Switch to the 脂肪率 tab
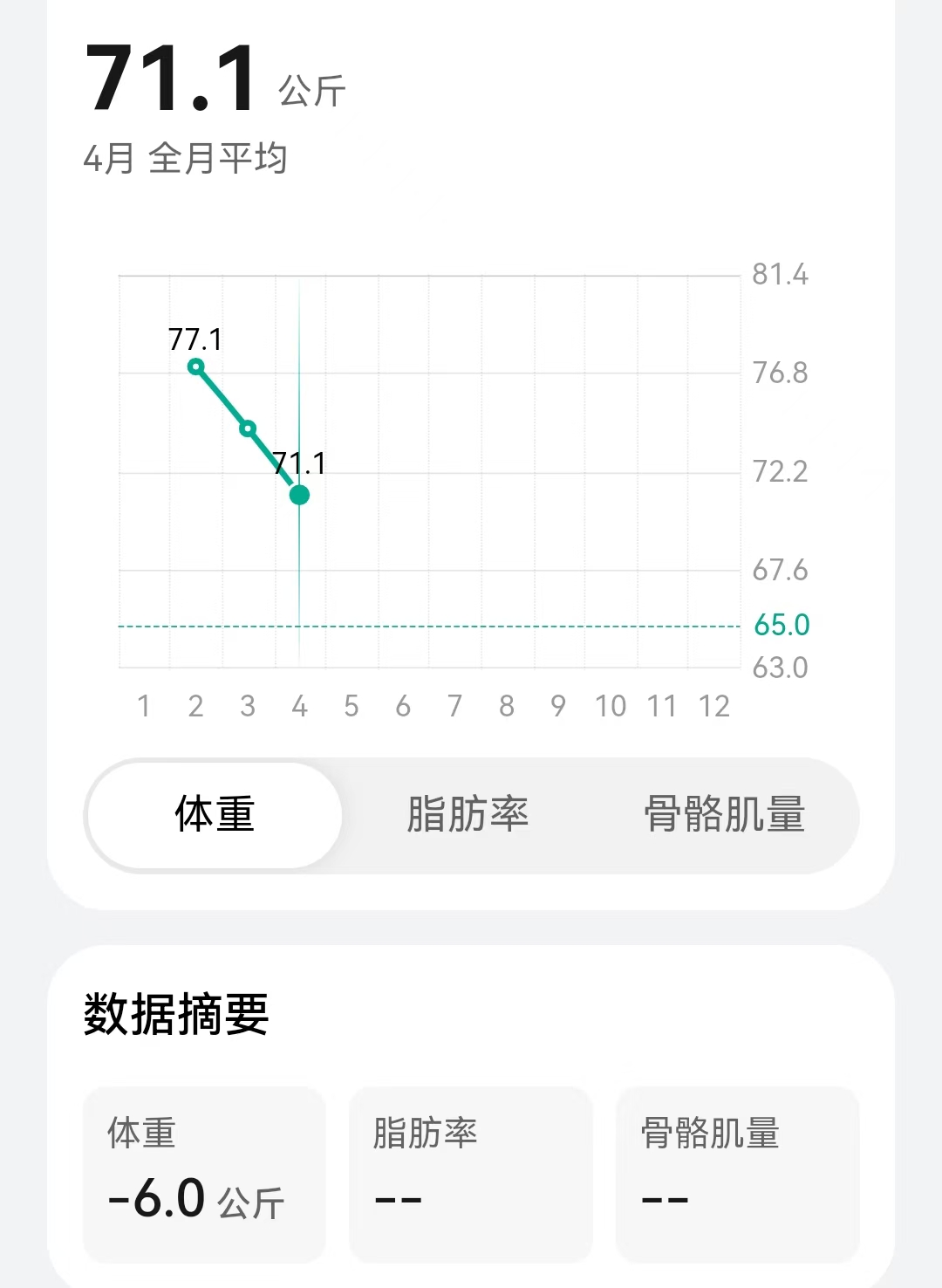This screenshot has width=942, height=1288. click(x=468, y=815)
